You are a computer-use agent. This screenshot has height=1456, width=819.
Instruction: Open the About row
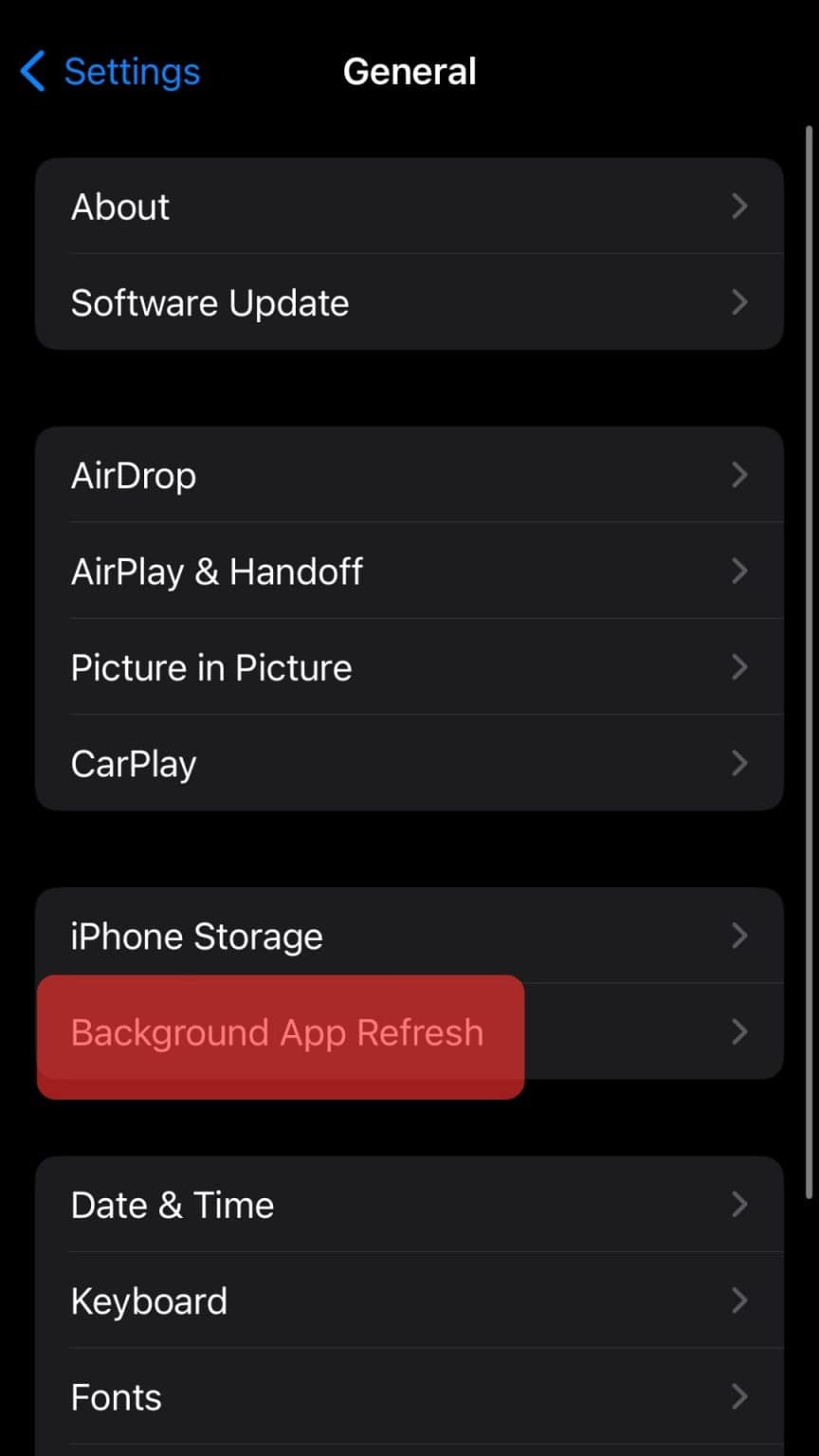pos(409,207)
